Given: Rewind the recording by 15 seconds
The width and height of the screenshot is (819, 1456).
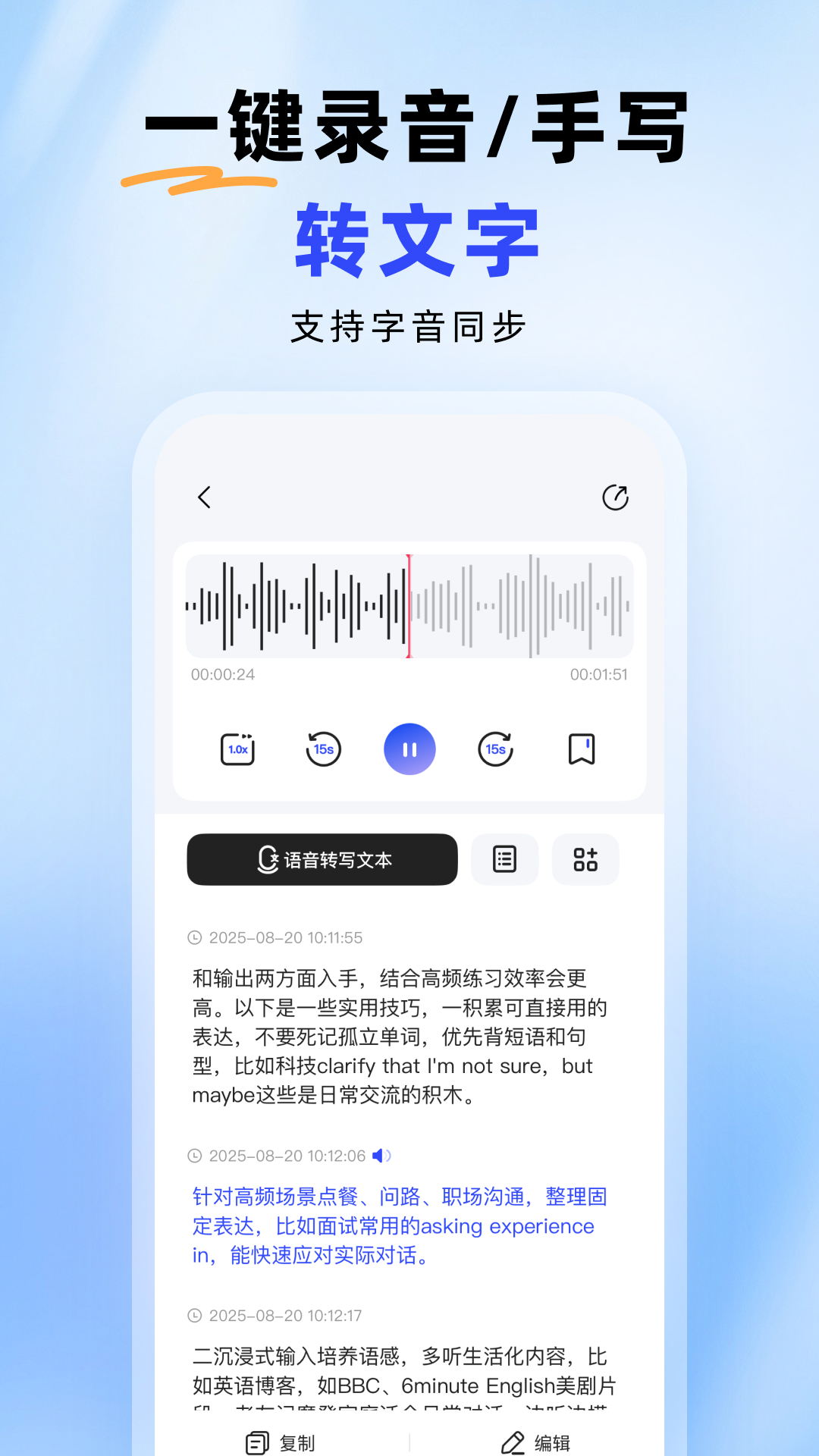Looking at the screenshot, I should click(323, 748).
